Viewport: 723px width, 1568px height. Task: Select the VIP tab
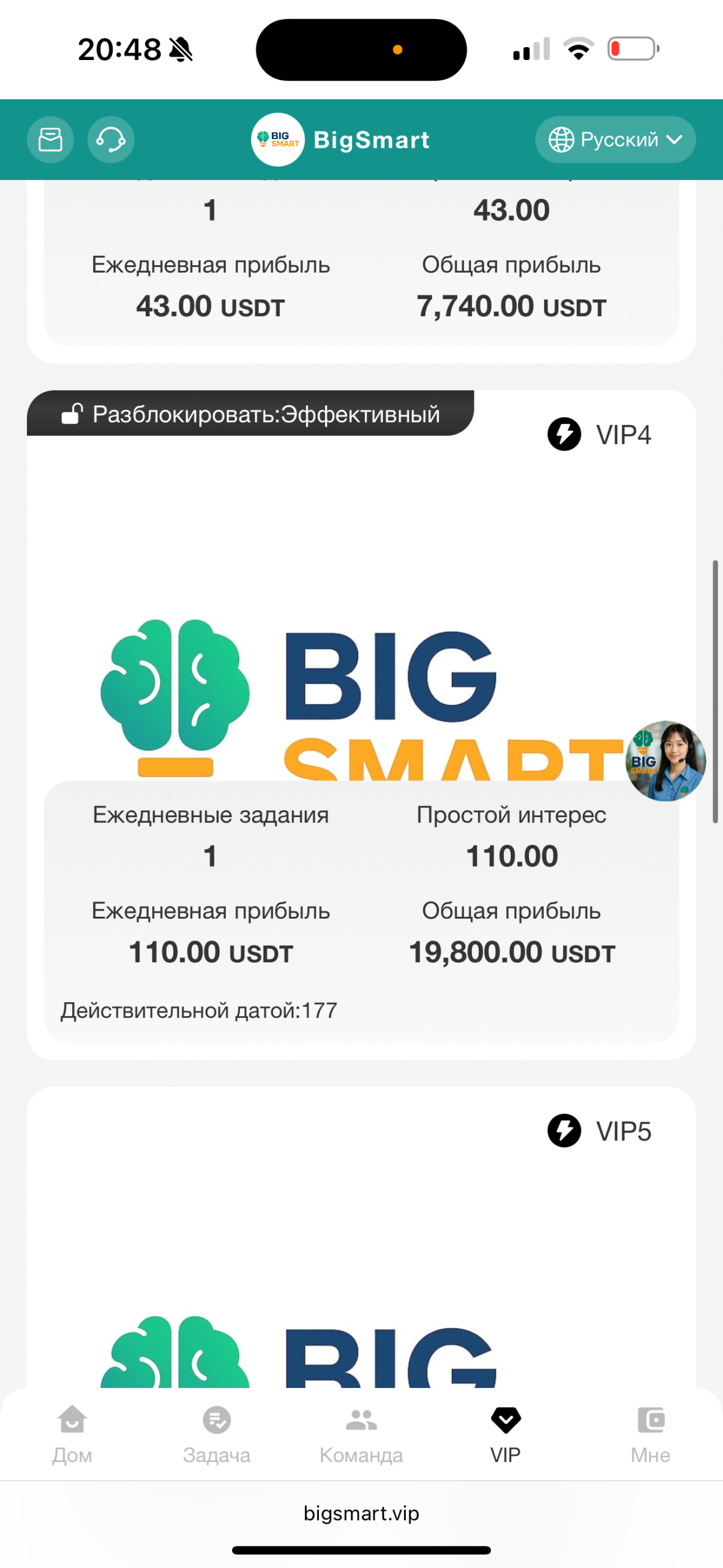pyautogui.click(x=506, y=1432)
